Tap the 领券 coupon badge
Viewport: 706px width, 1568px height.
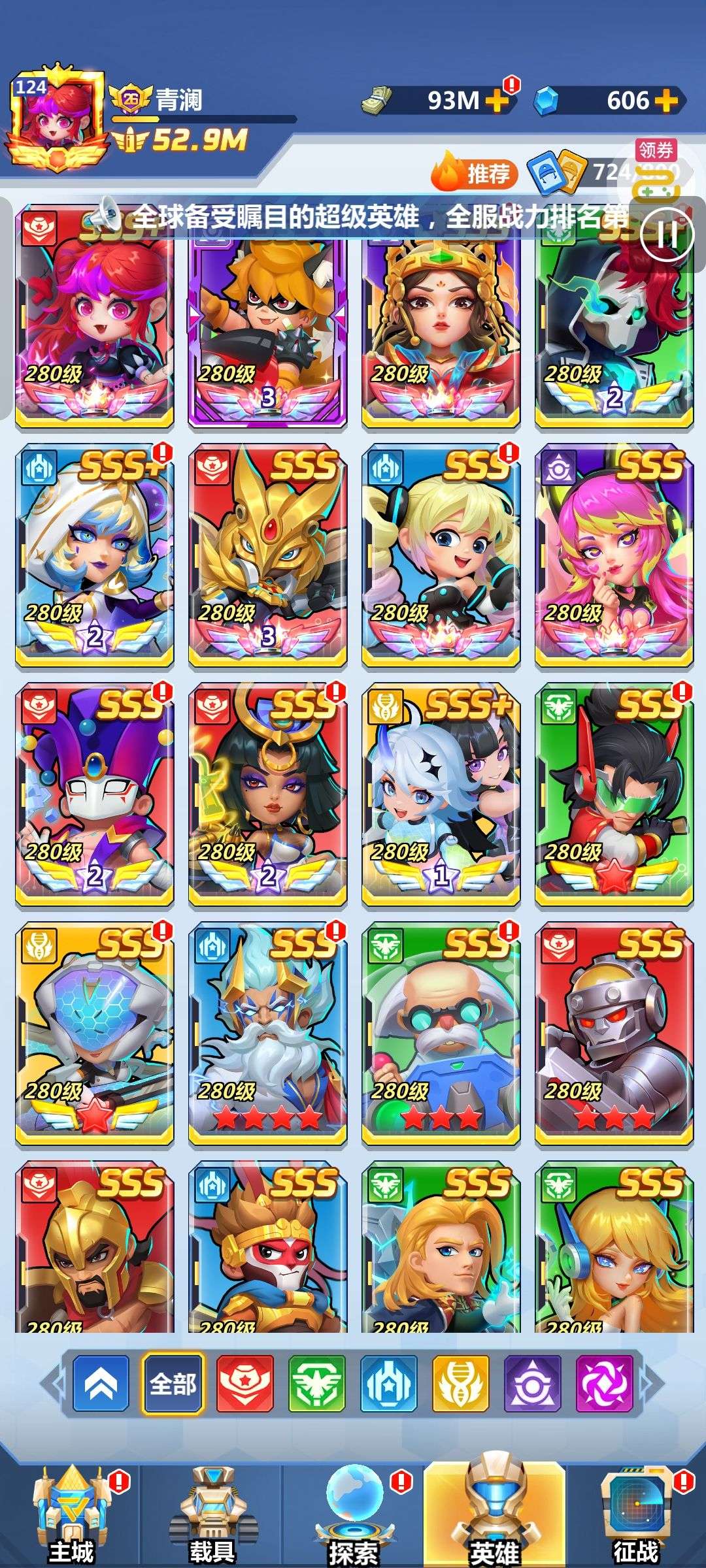point(656,150)
